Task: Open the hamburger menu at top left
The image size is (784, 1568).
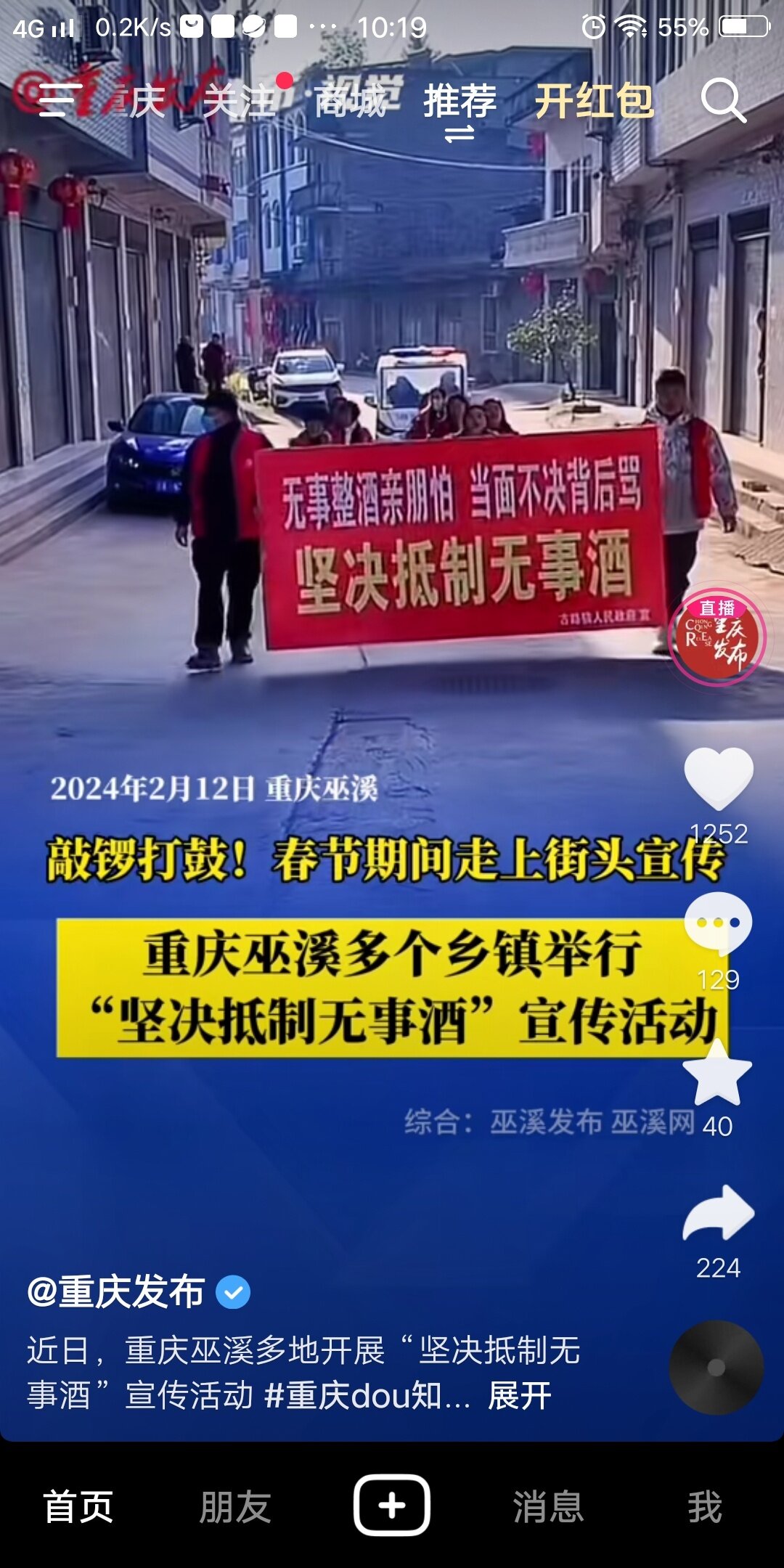Action: click(x=60, y=100)
